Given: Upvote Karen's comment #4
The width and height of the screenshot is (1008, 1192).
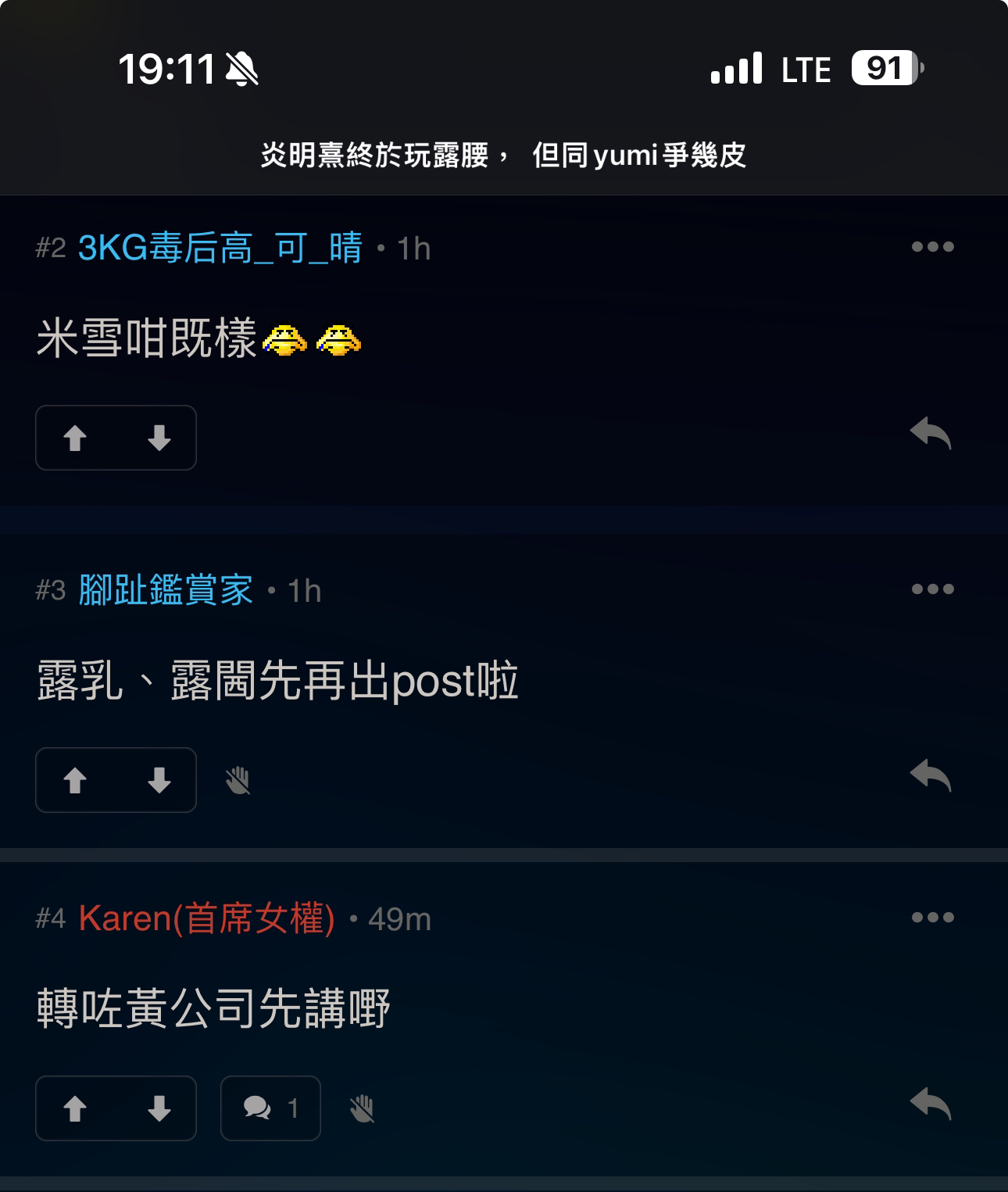Looking at the screenshot, I should pos(75,1108).
